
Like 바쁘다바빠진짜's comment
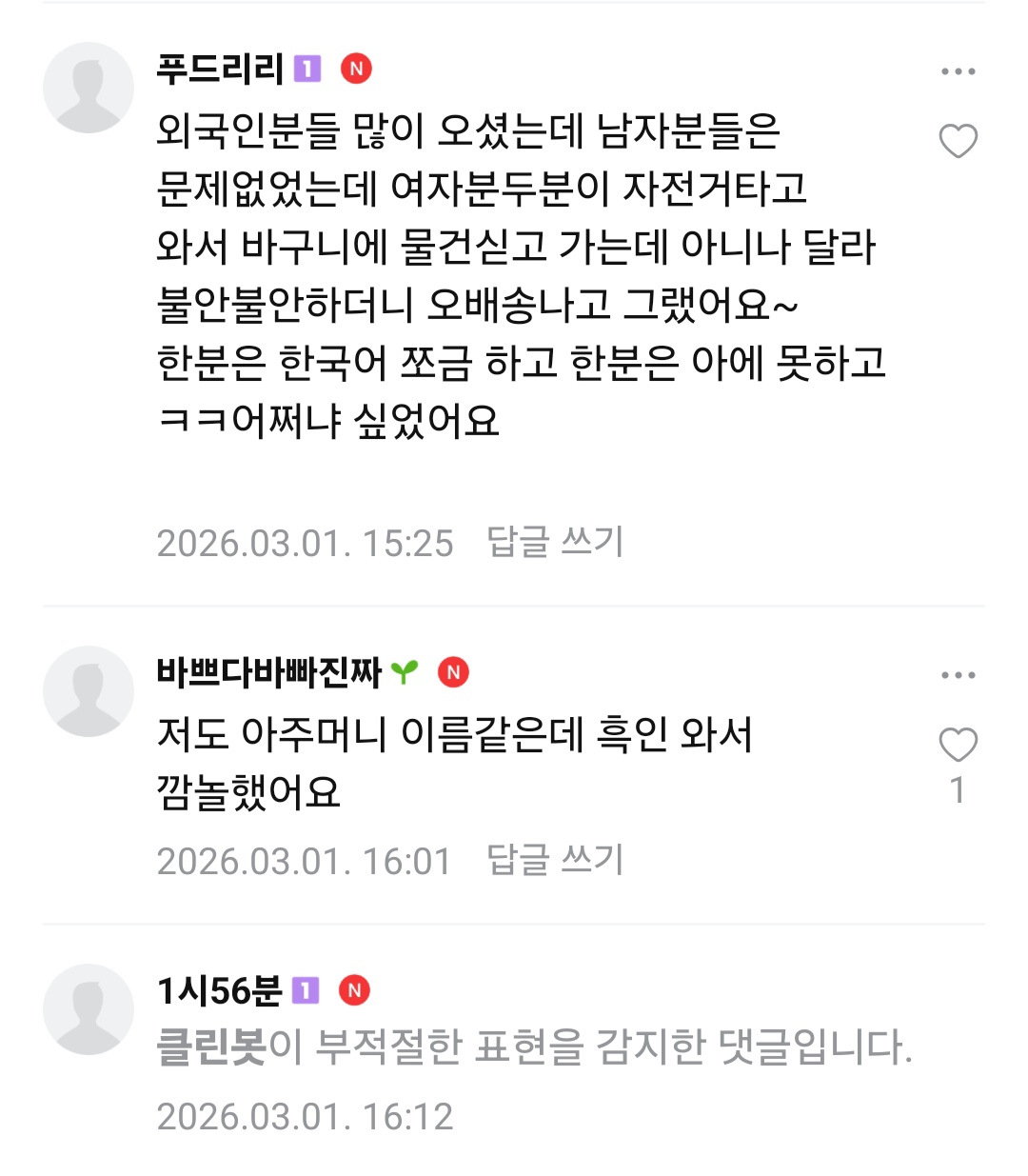click(x=958, y=745)
